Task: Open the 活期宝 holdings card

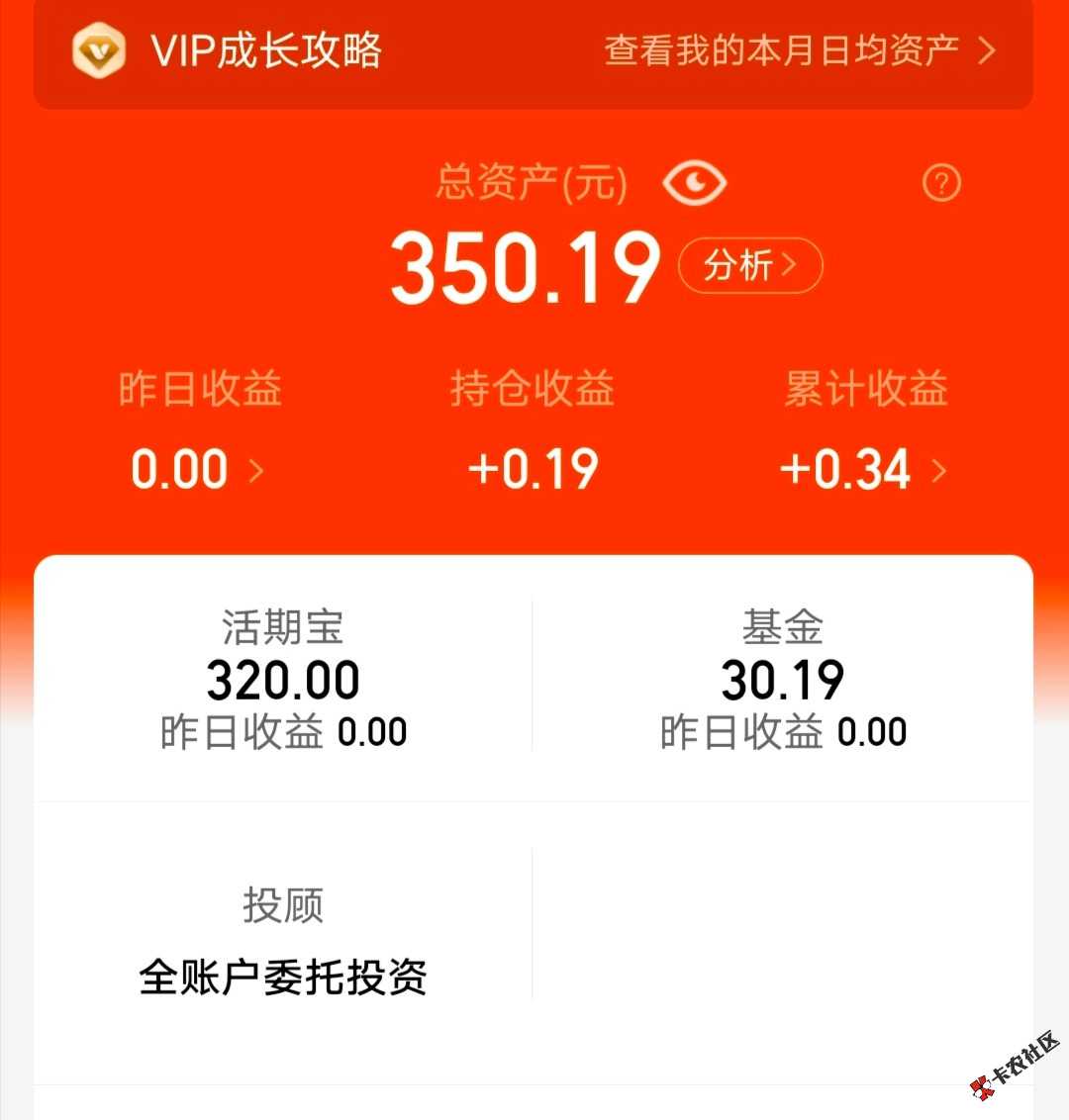Action: [283, 679]
